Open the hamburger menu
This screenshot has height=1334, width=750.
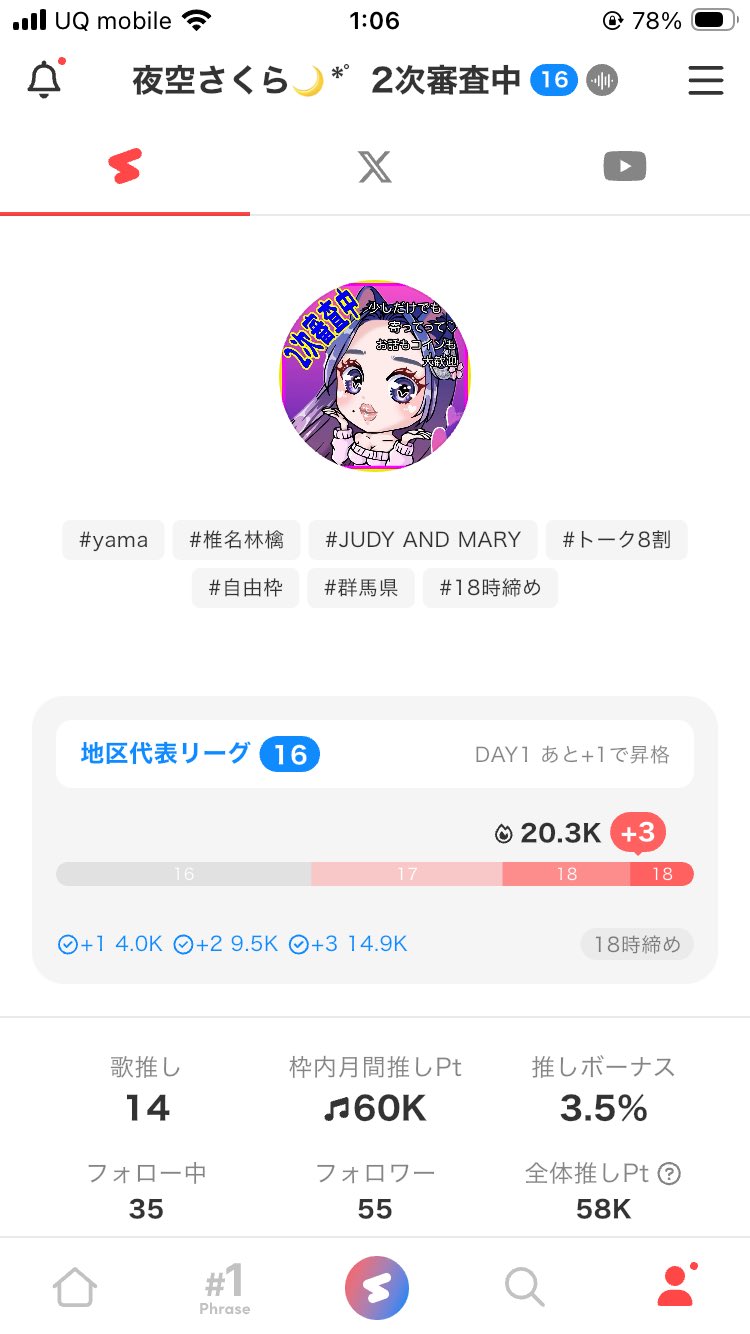tap(705, 80)
